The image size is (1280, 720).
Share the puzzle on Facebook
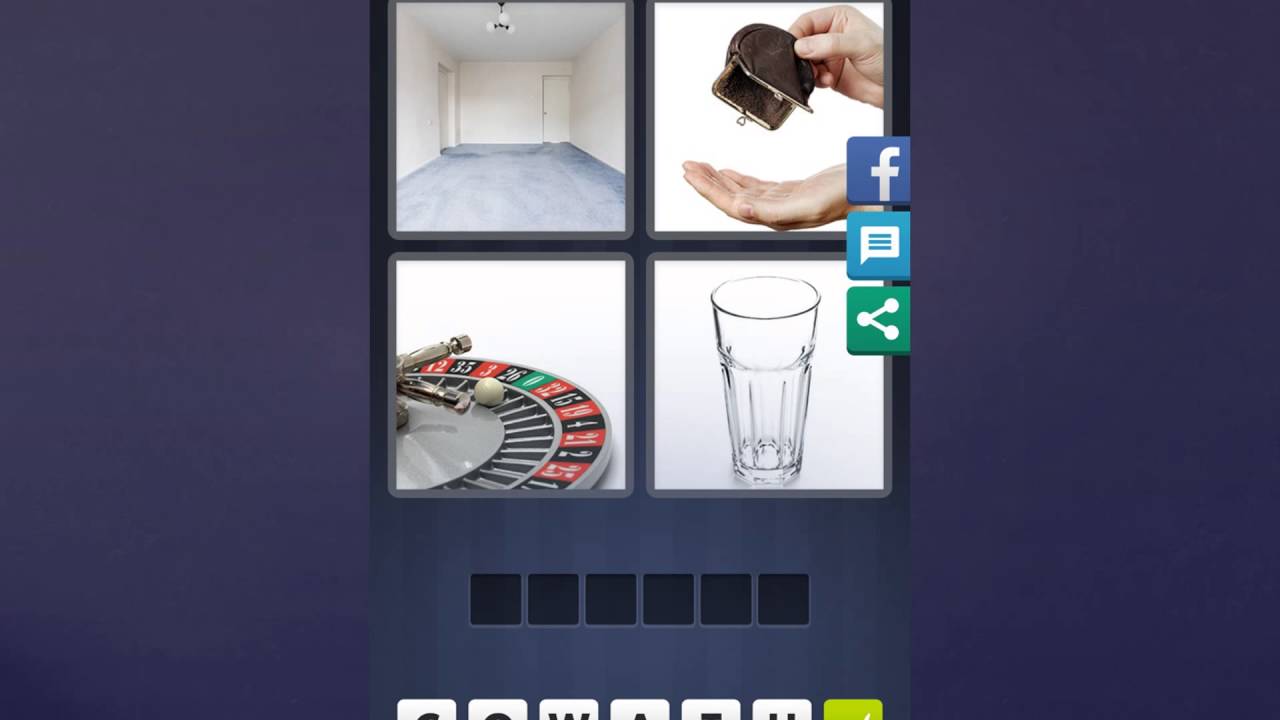coord(878,171)
